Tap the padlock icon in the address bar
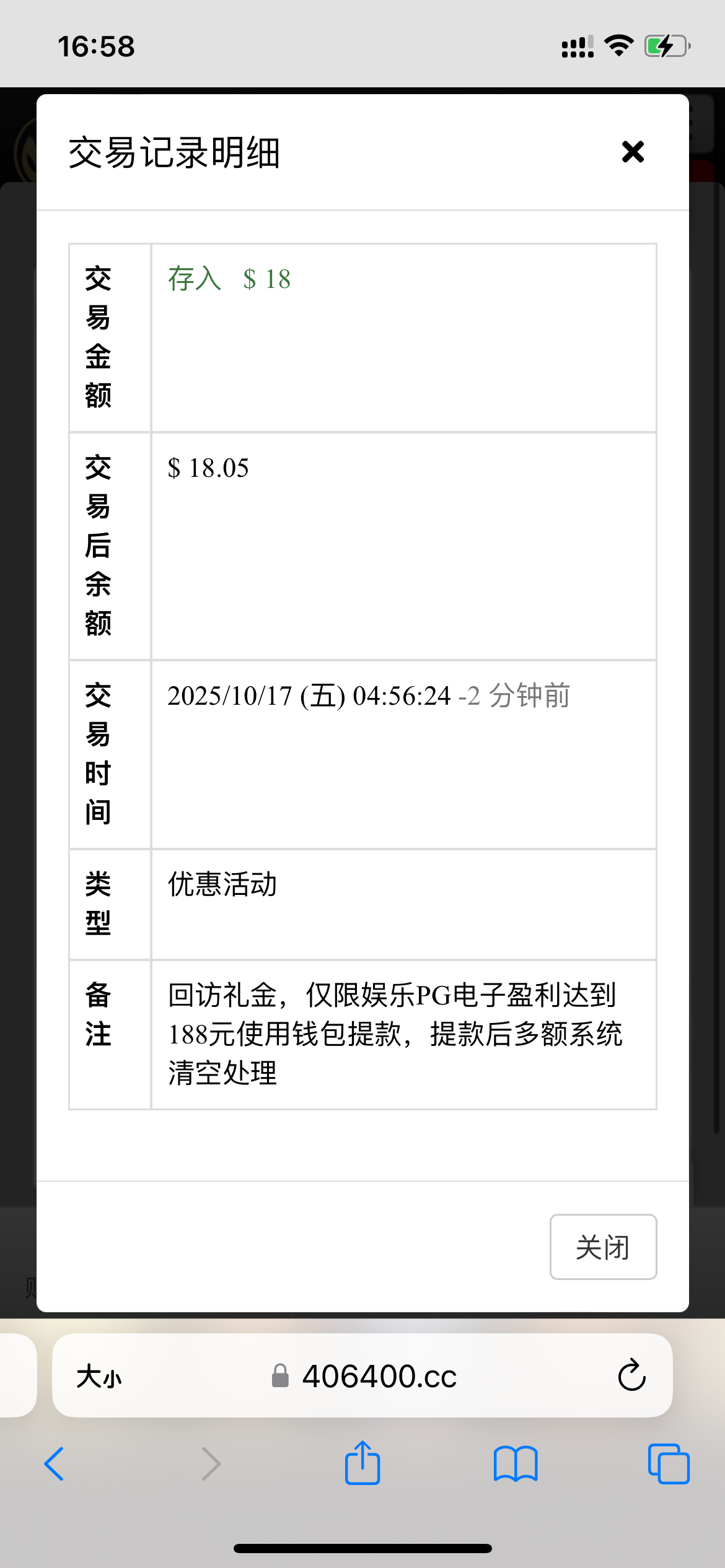The width and height of the screenshot is (725, 1568). coord(279,1377)
